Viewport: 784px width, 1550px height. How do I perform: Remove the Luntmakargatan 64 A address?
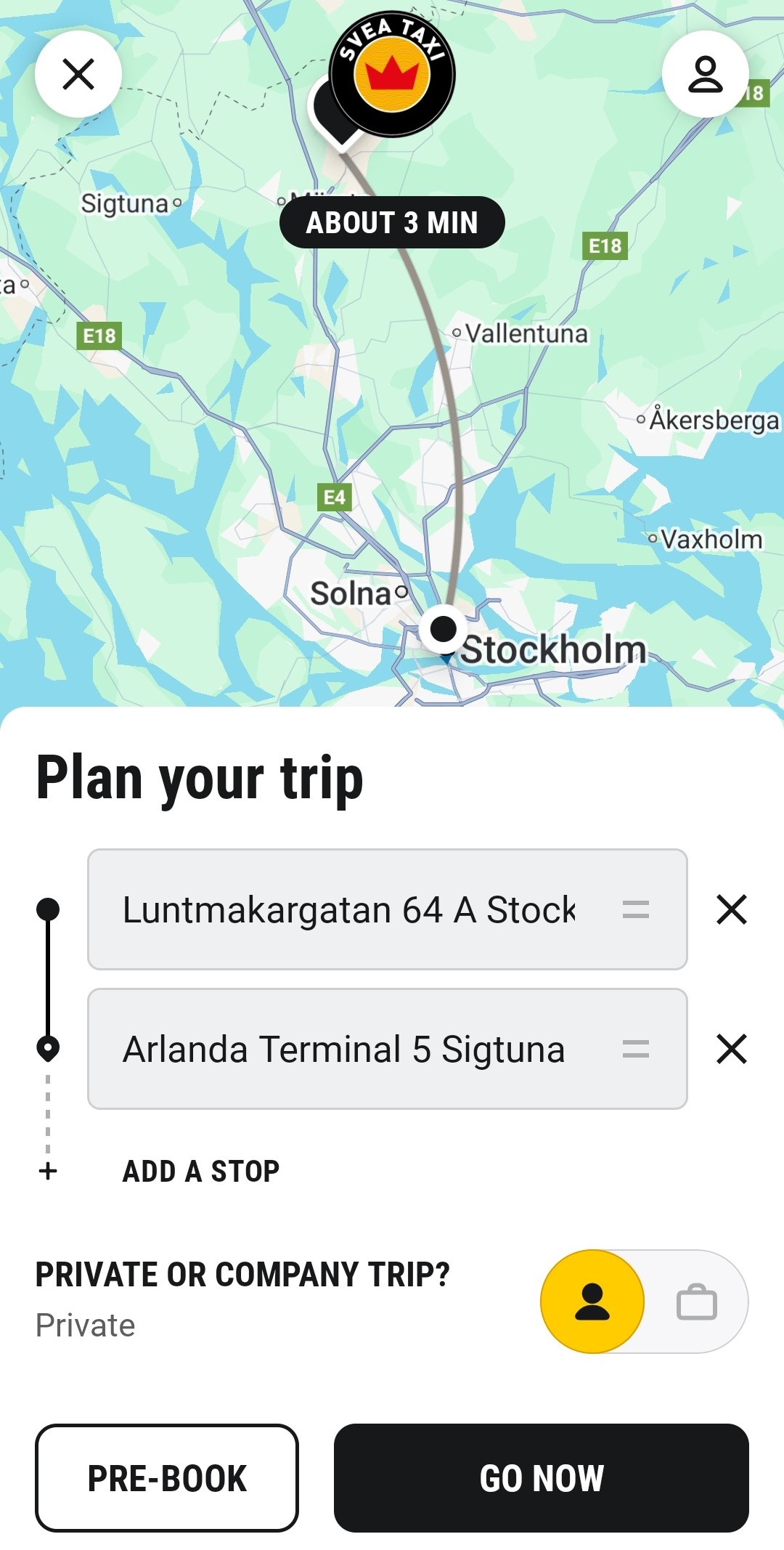click(732, 909)
